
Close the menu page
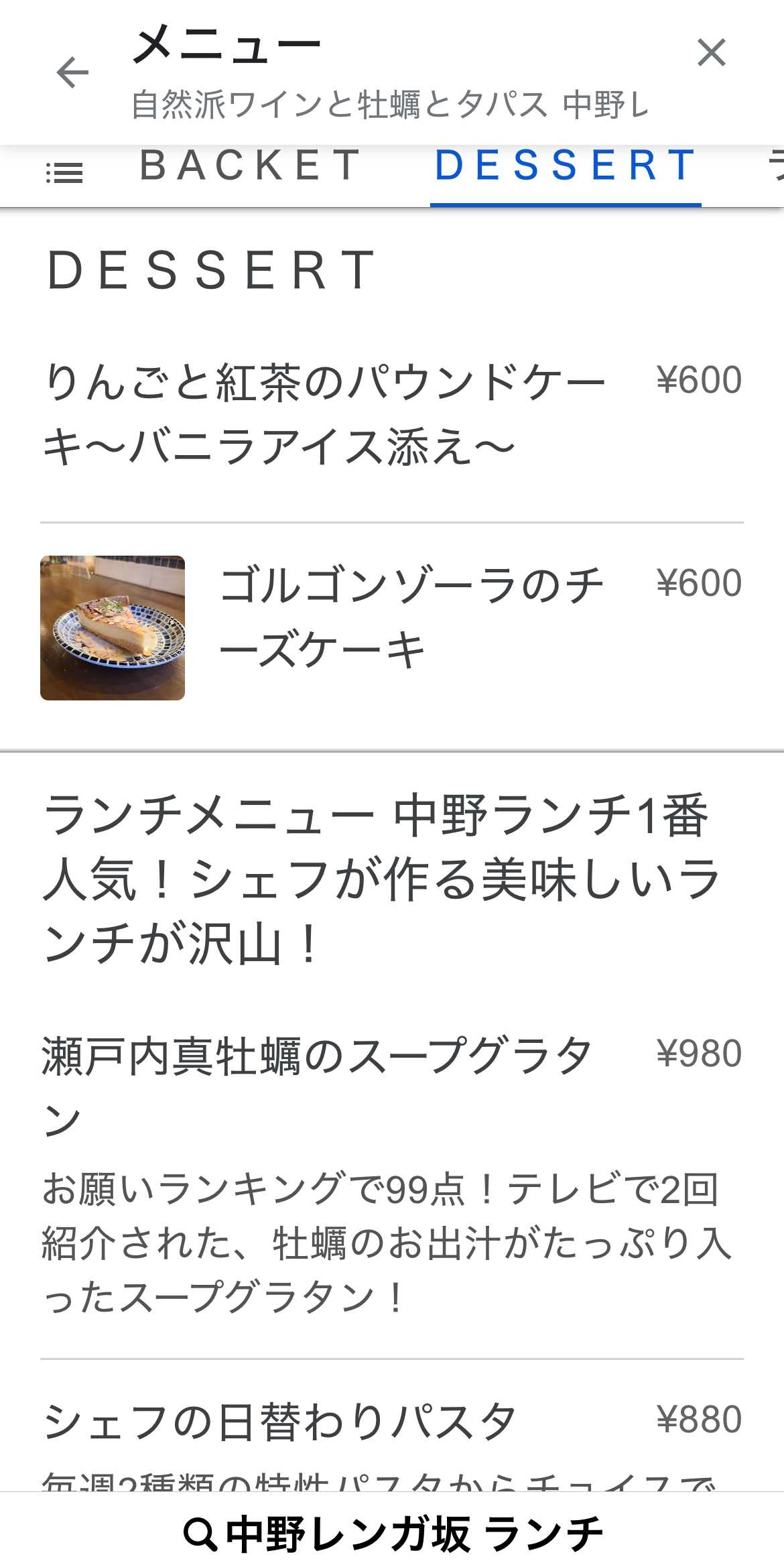711,53
